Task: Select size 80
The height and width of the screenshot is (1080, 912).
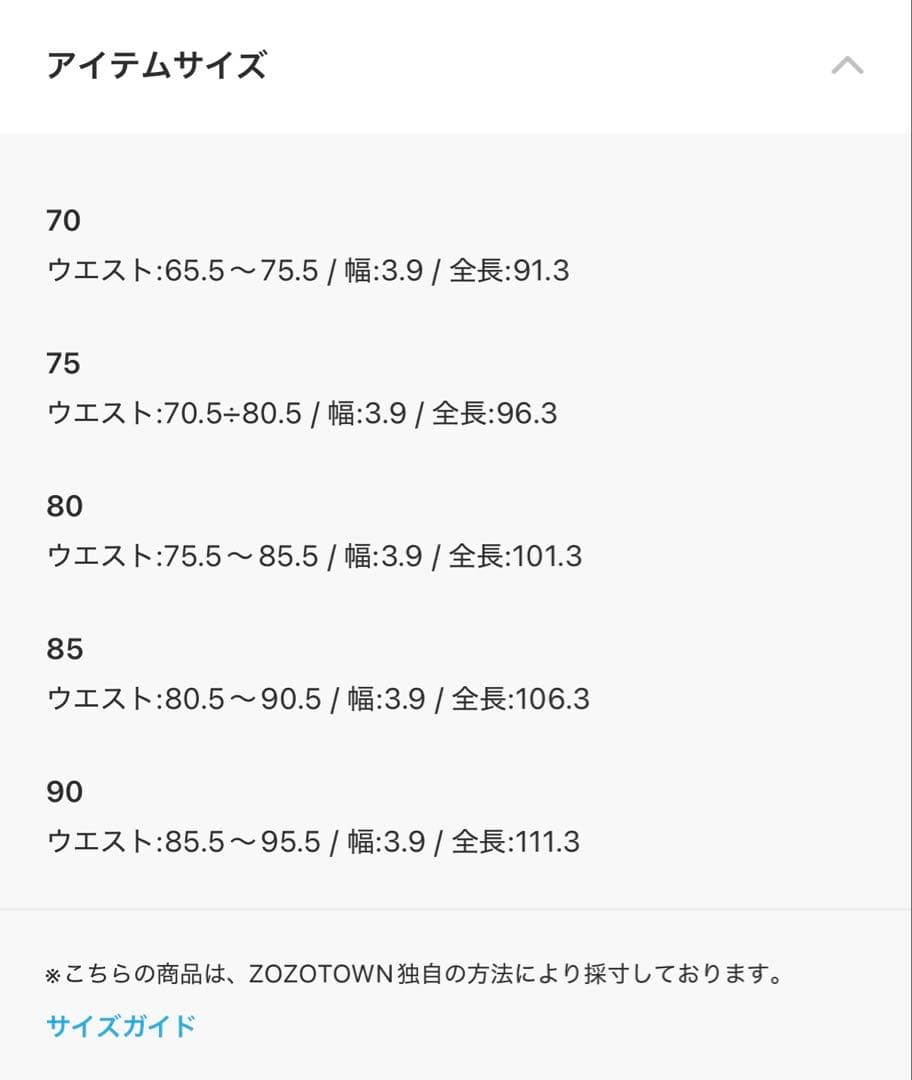Action: [63, 508]
